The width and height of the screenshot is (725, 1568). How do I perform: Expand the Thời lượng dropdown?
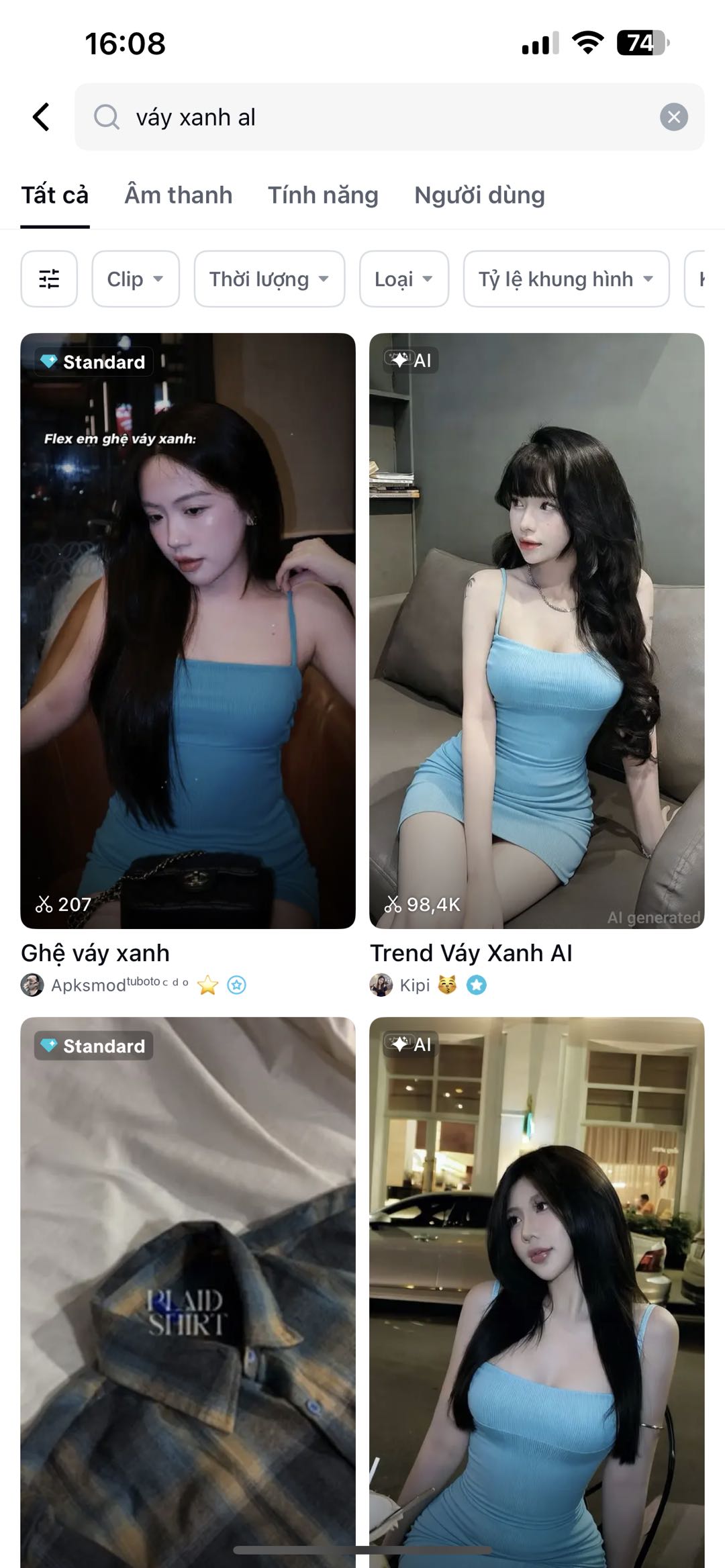coord(269,279)
